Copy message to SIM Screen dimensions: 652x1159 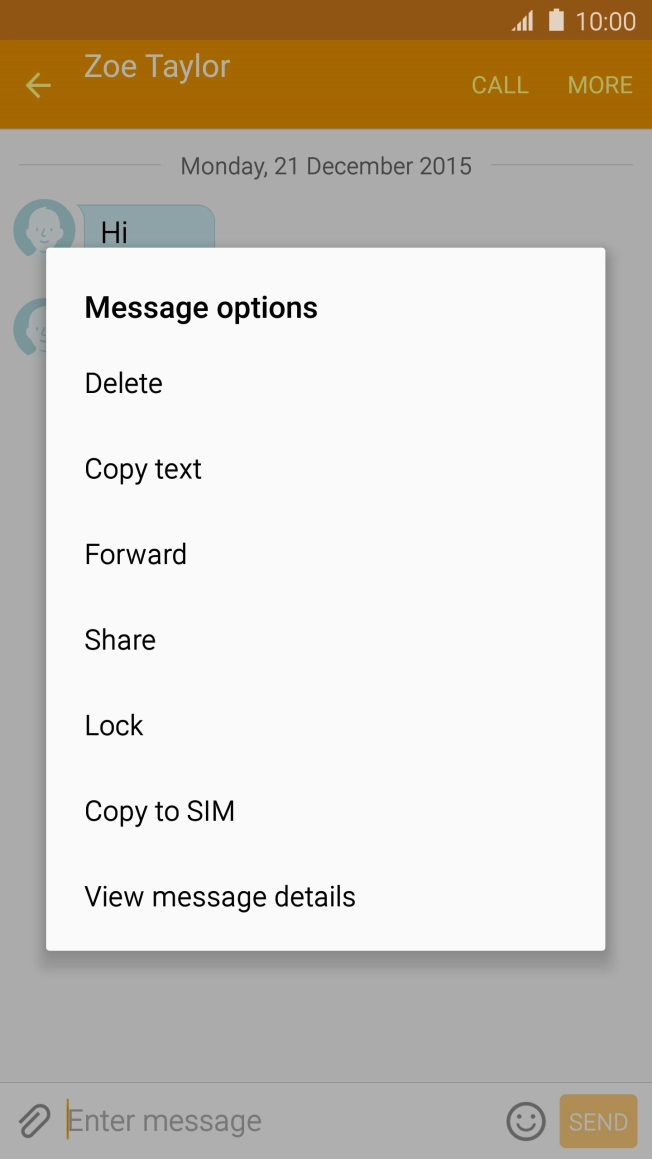coord(160,811)
